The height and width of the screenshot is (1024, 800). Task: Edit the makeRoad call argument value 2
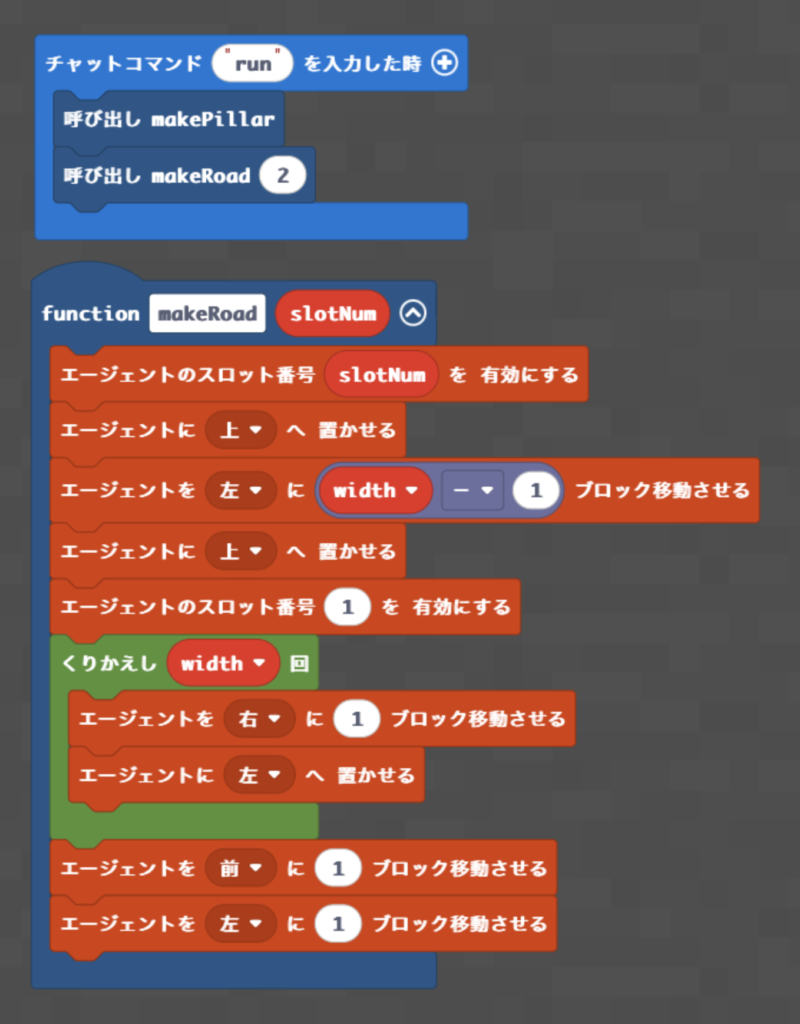tap(282, 176)
